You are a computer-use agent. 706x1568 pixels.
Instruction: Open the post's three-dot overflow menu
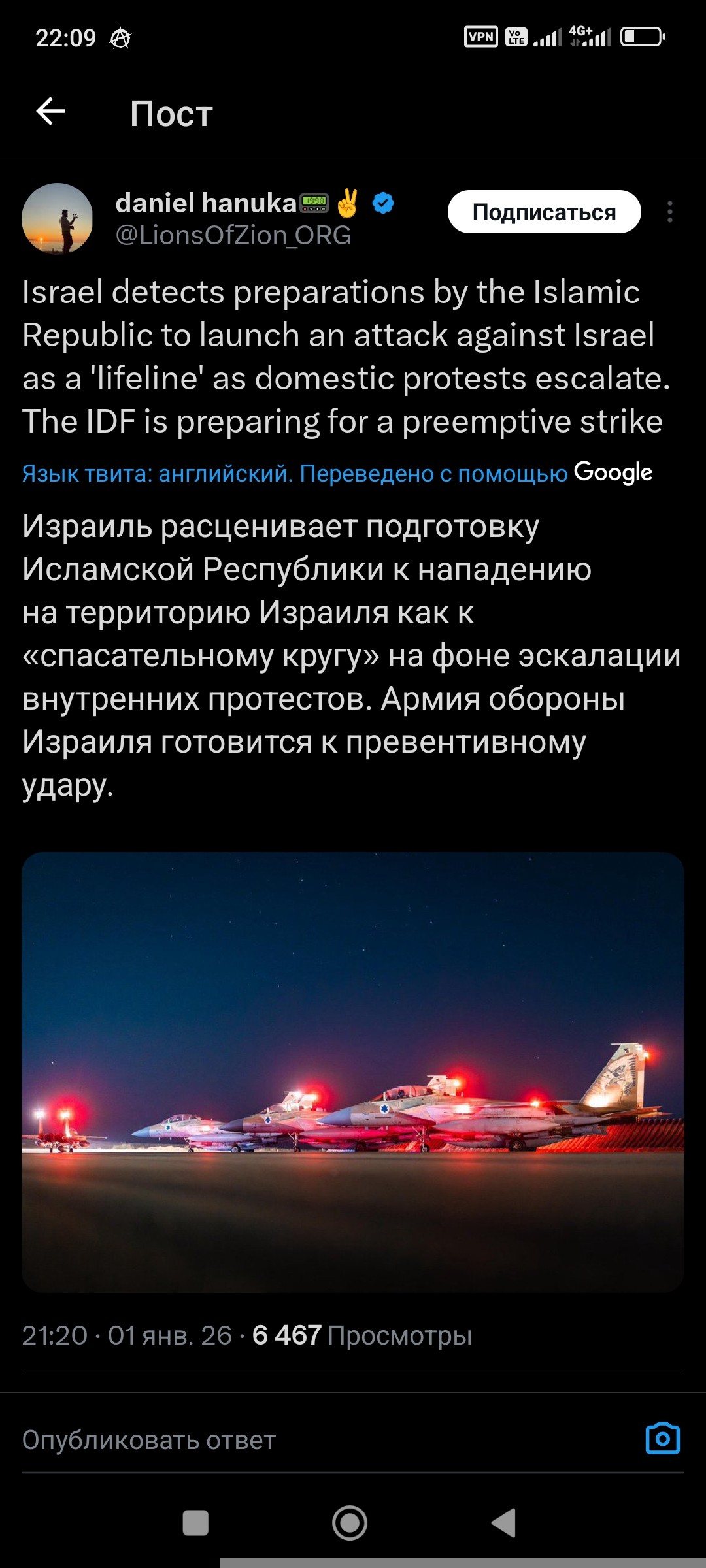pyautogui.click(x=669, y=212)
